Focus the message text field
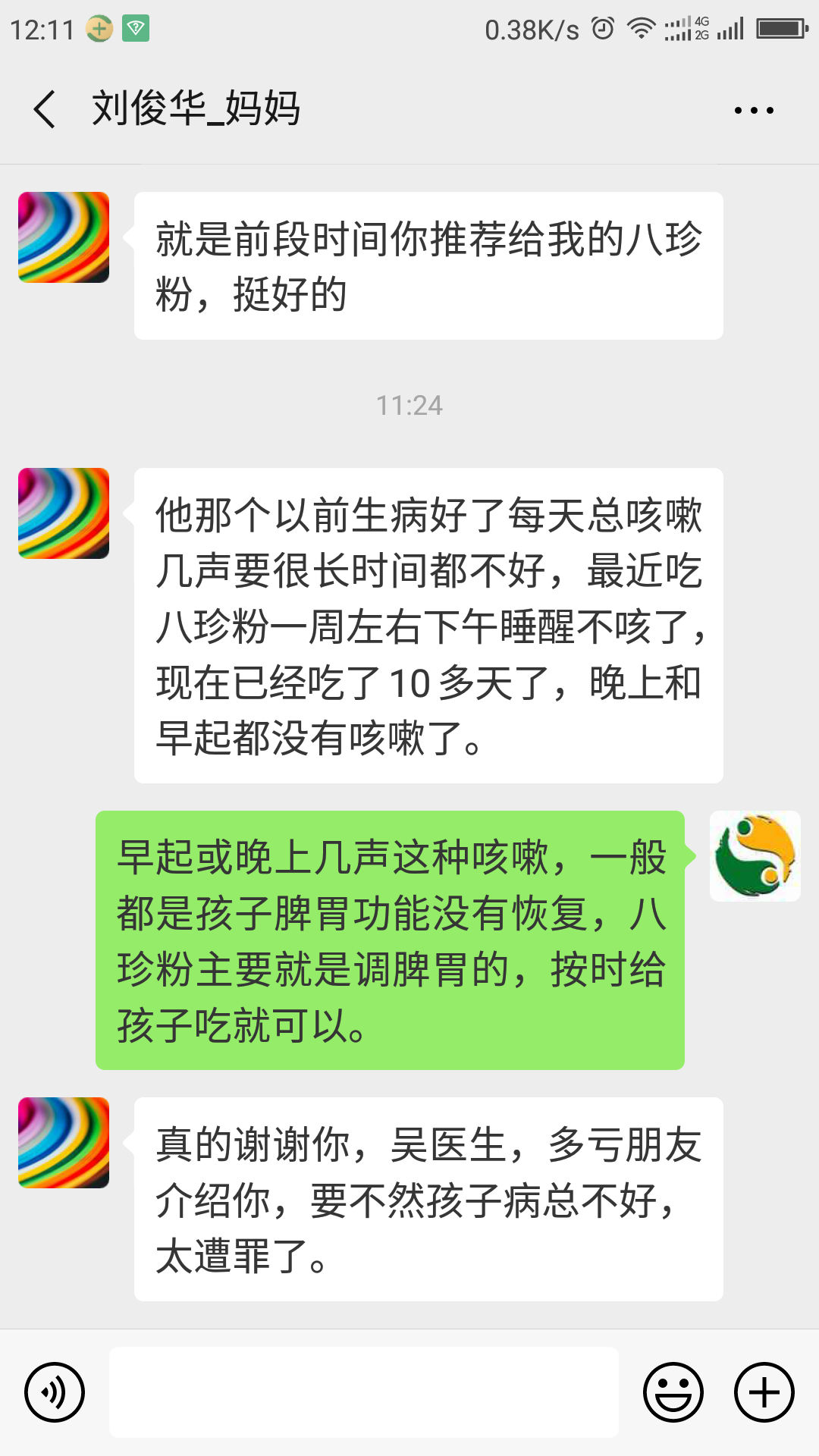The width and height of the screenshot is (819, 1456). tap(364, 1392)
